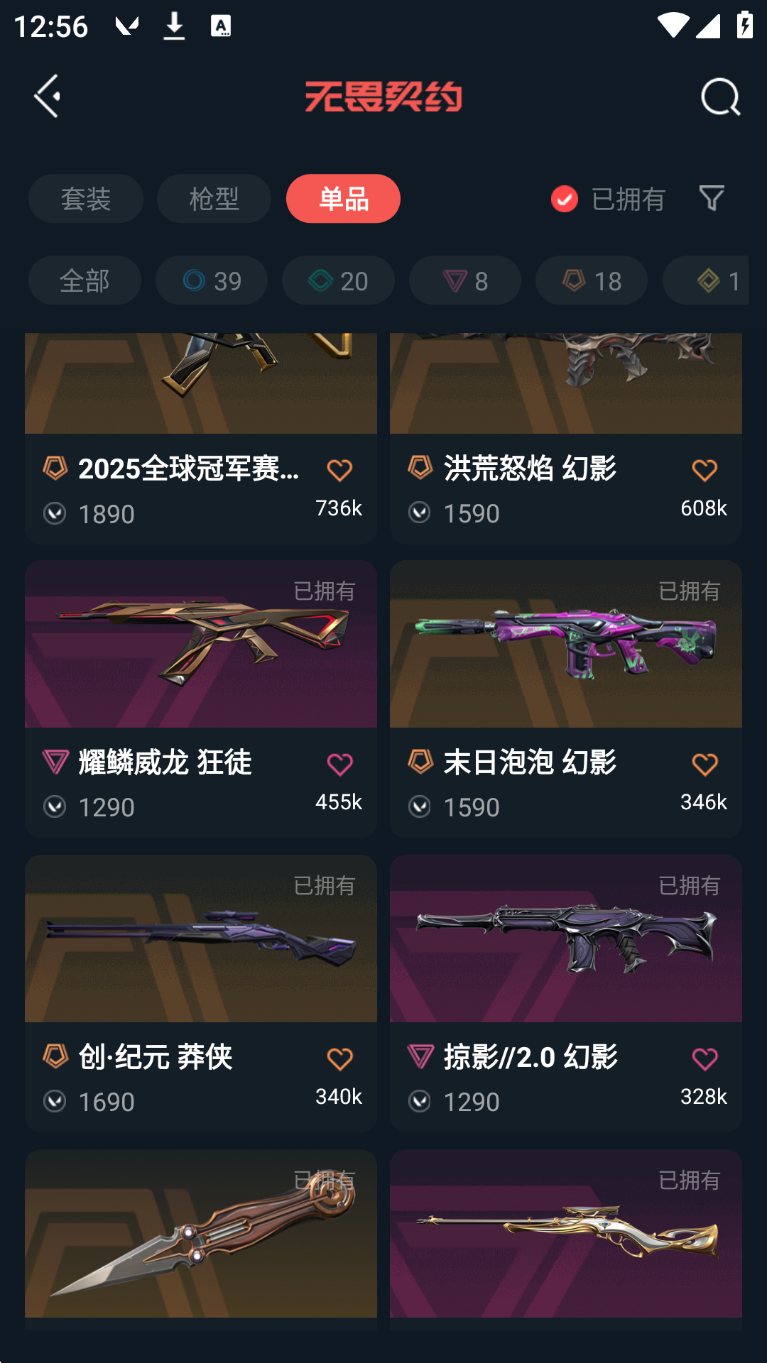Switch to the 套装 tab
767x1363 pixels.
click(86, 199)
